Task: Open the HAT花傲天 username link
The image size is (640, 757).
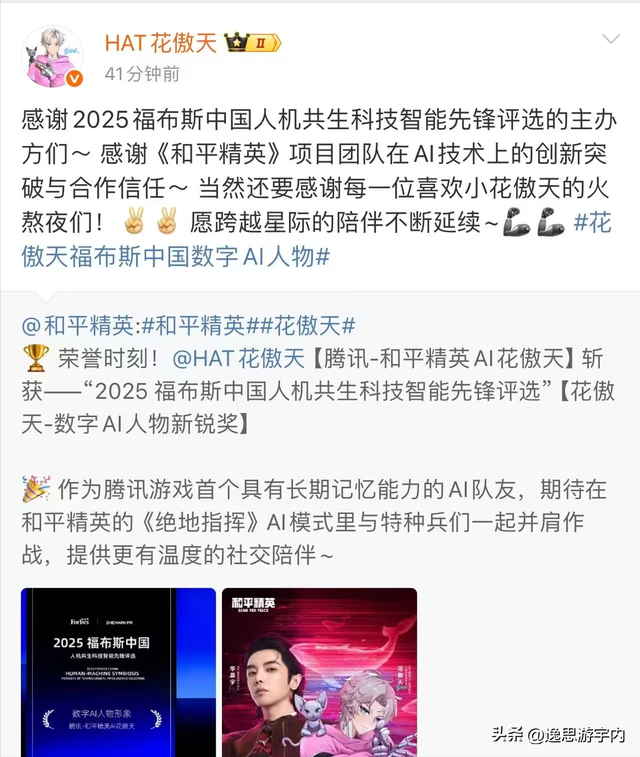Action: click(161, 42)
